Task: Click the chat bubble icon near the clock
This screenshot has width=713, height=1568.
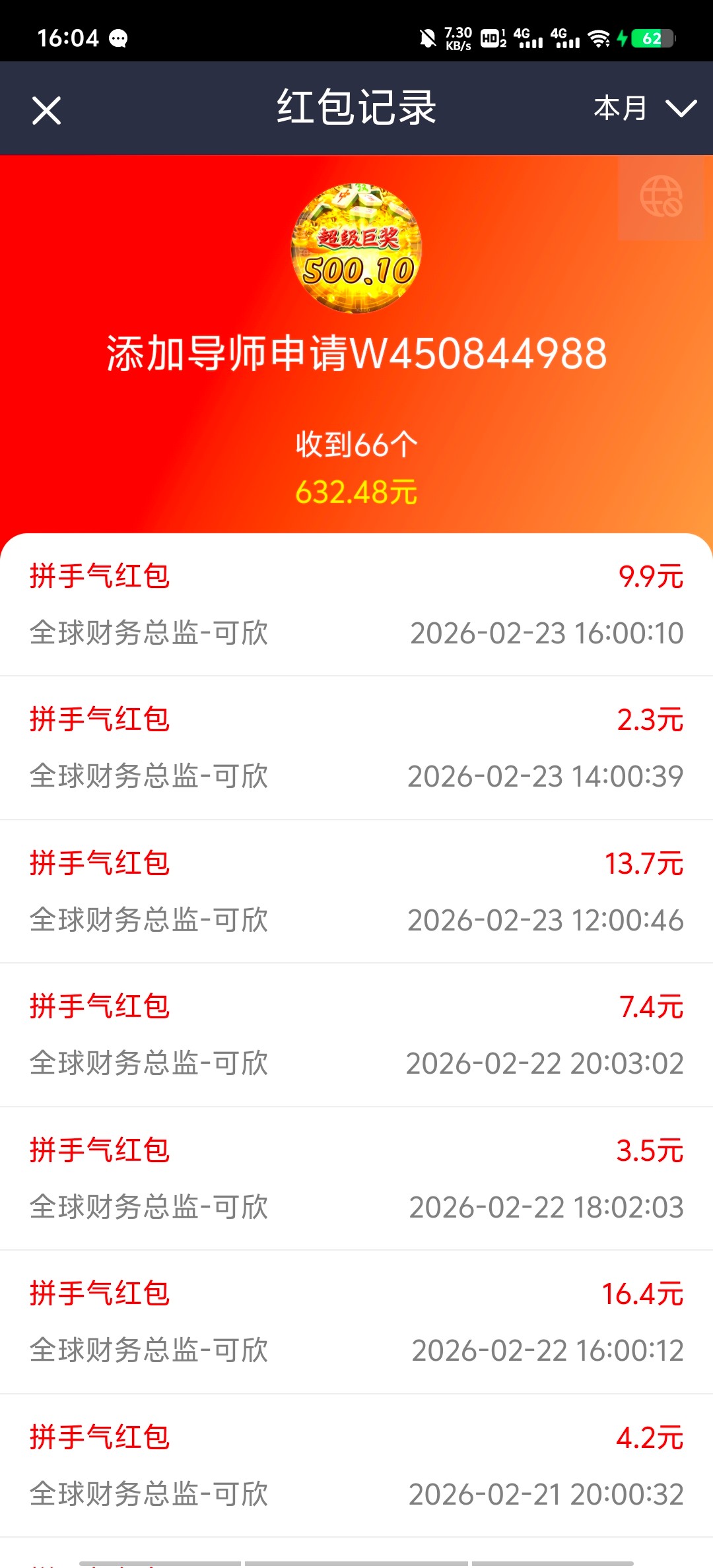Action: tap(119, 38)
